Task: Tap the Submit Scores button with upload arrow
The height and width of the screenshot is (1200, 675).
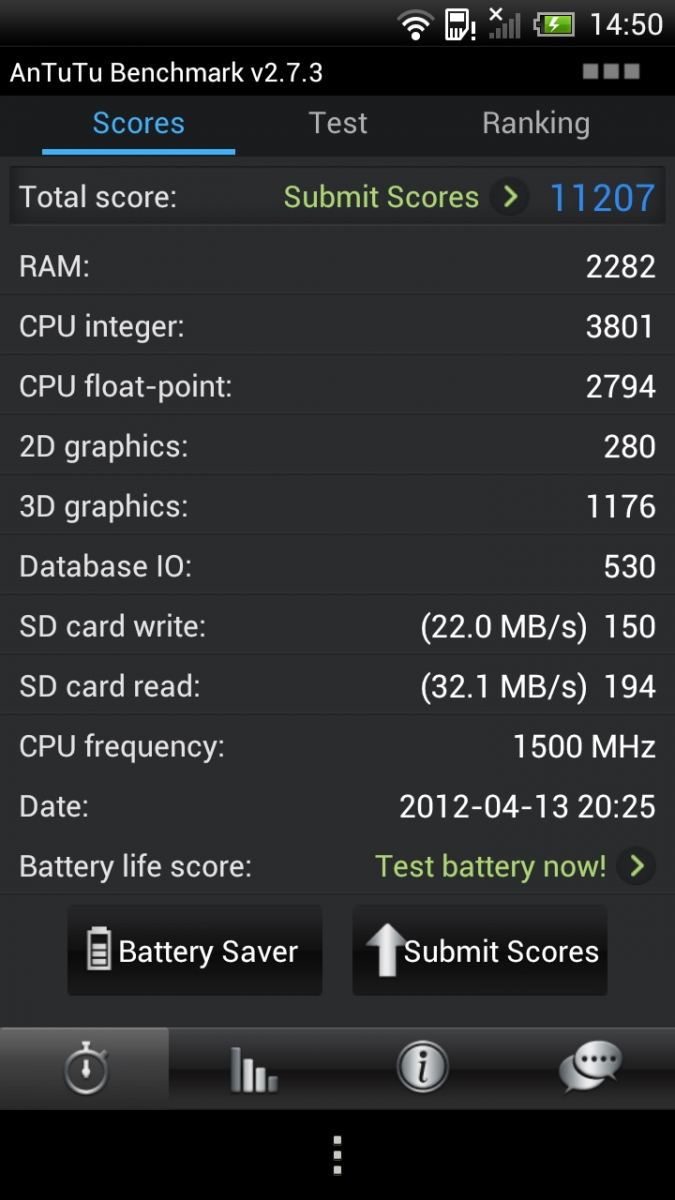Action: [480, 951]
